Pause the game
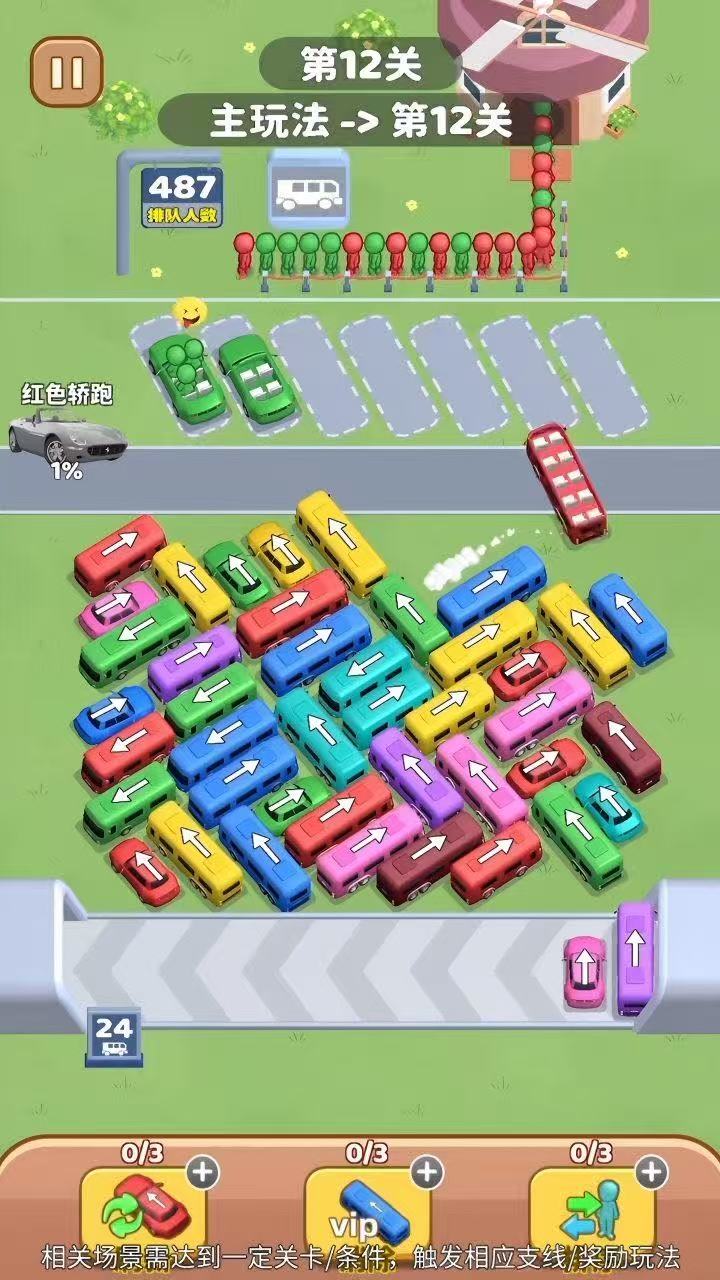The width and height of the screenshot is (720, 1280). (x=66, y=71)
